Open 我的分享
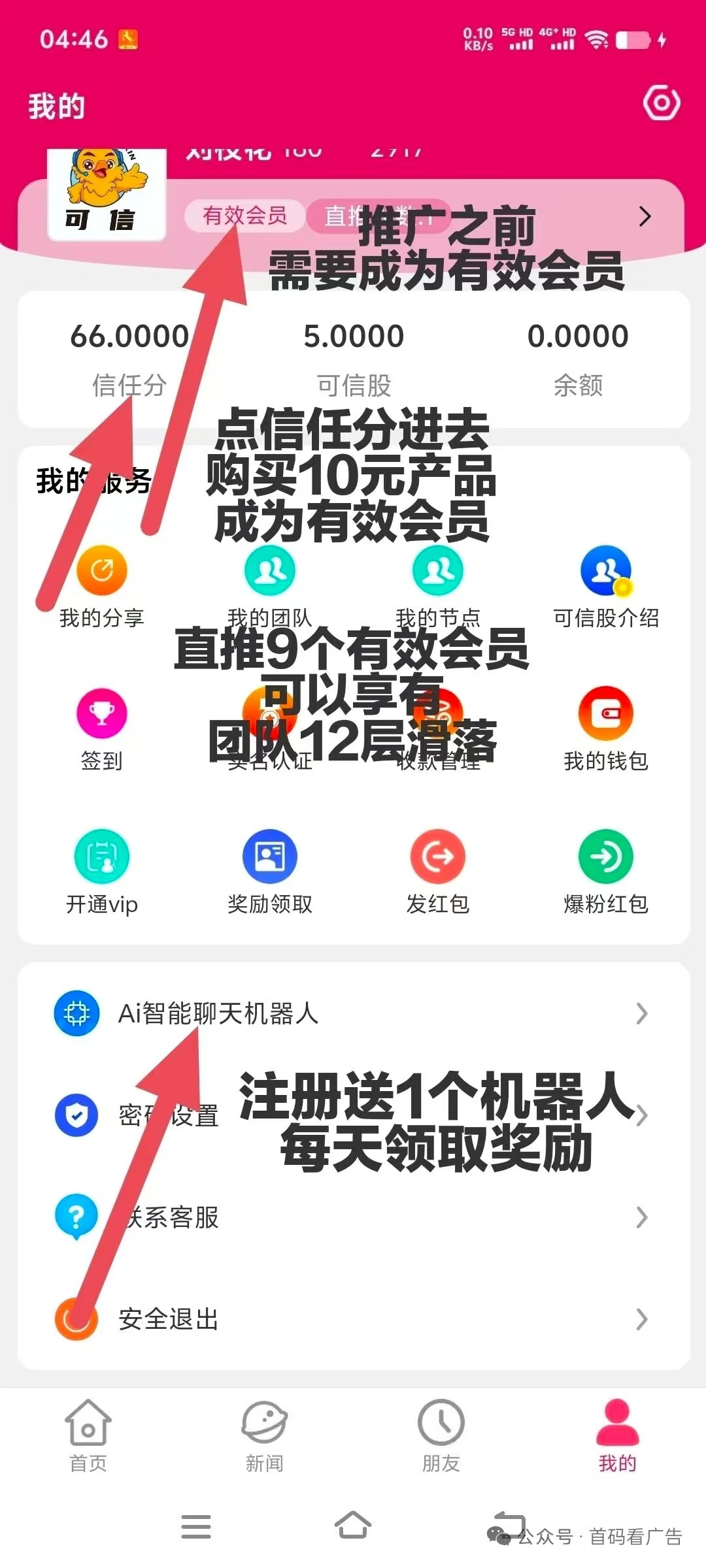The image size is (706, 1568). coord(102,586)
